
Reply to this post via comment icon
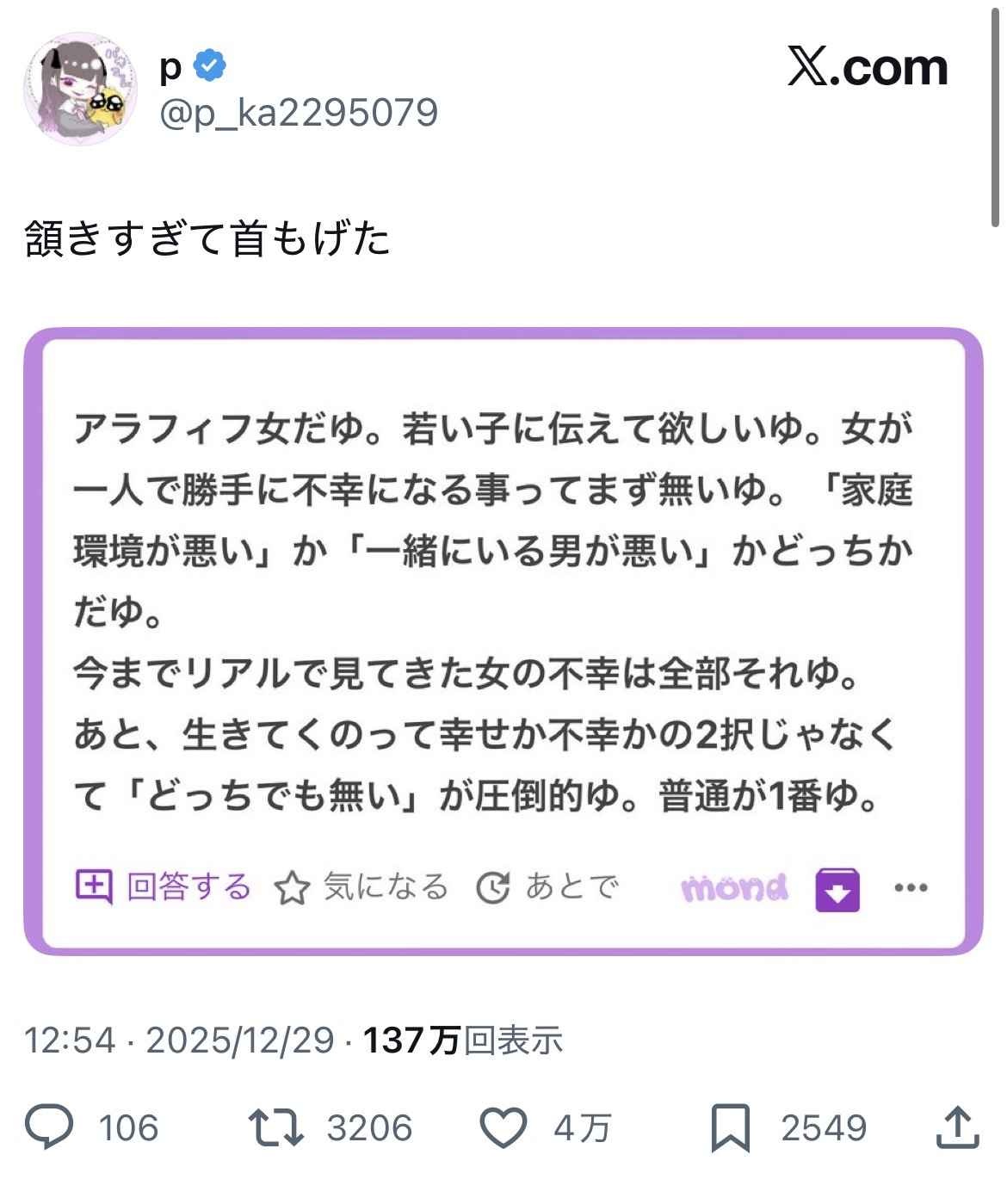50,1127
